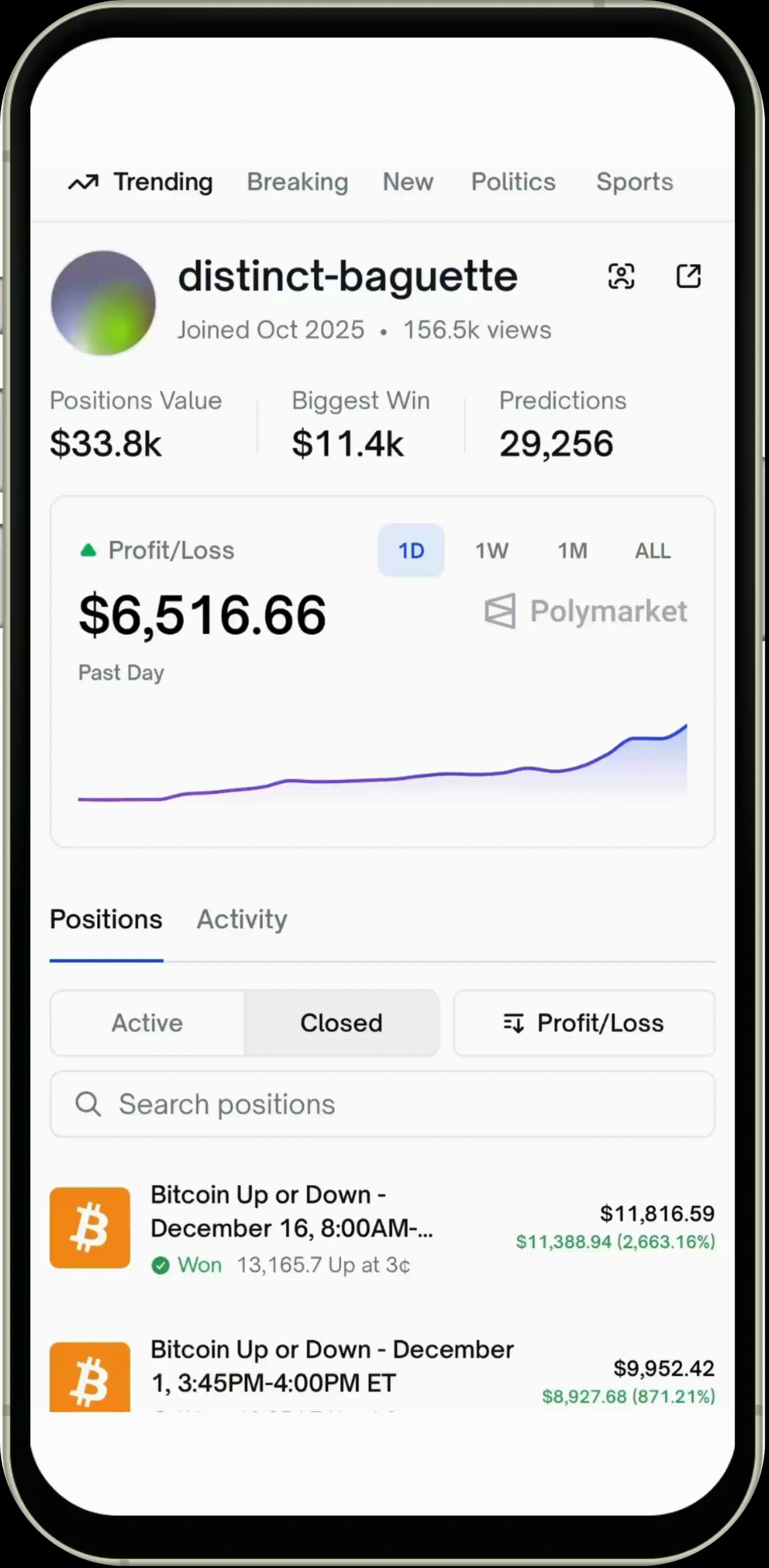Select the 1W timeframe

tap(491, 550)
